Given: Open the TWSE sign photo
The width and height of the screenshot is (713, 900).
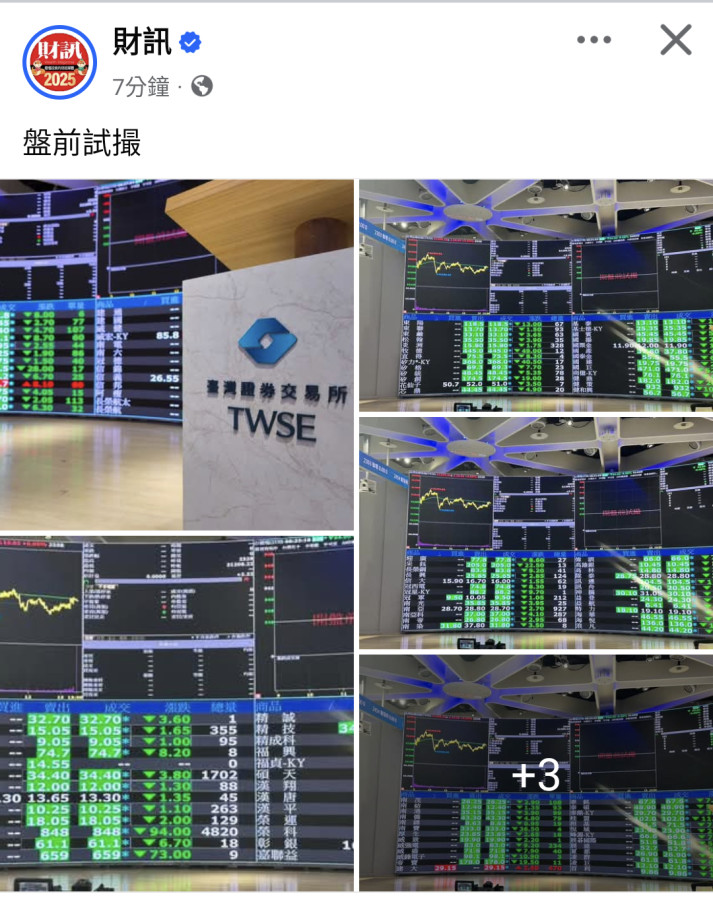Looking at the screenshot, I should click(x=177, y=355).
